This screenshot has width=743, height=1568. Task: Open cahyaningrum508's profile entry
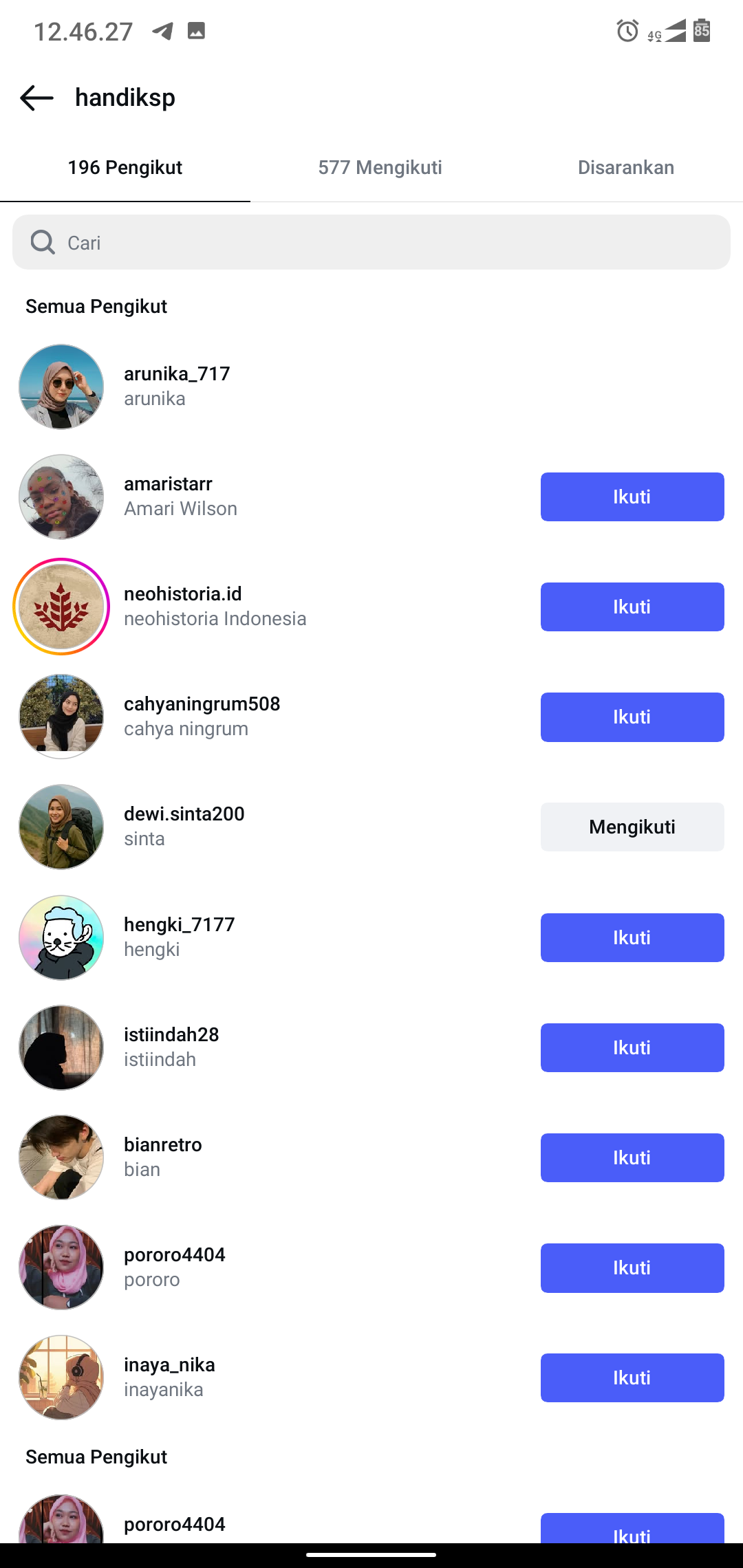(202, 716)
